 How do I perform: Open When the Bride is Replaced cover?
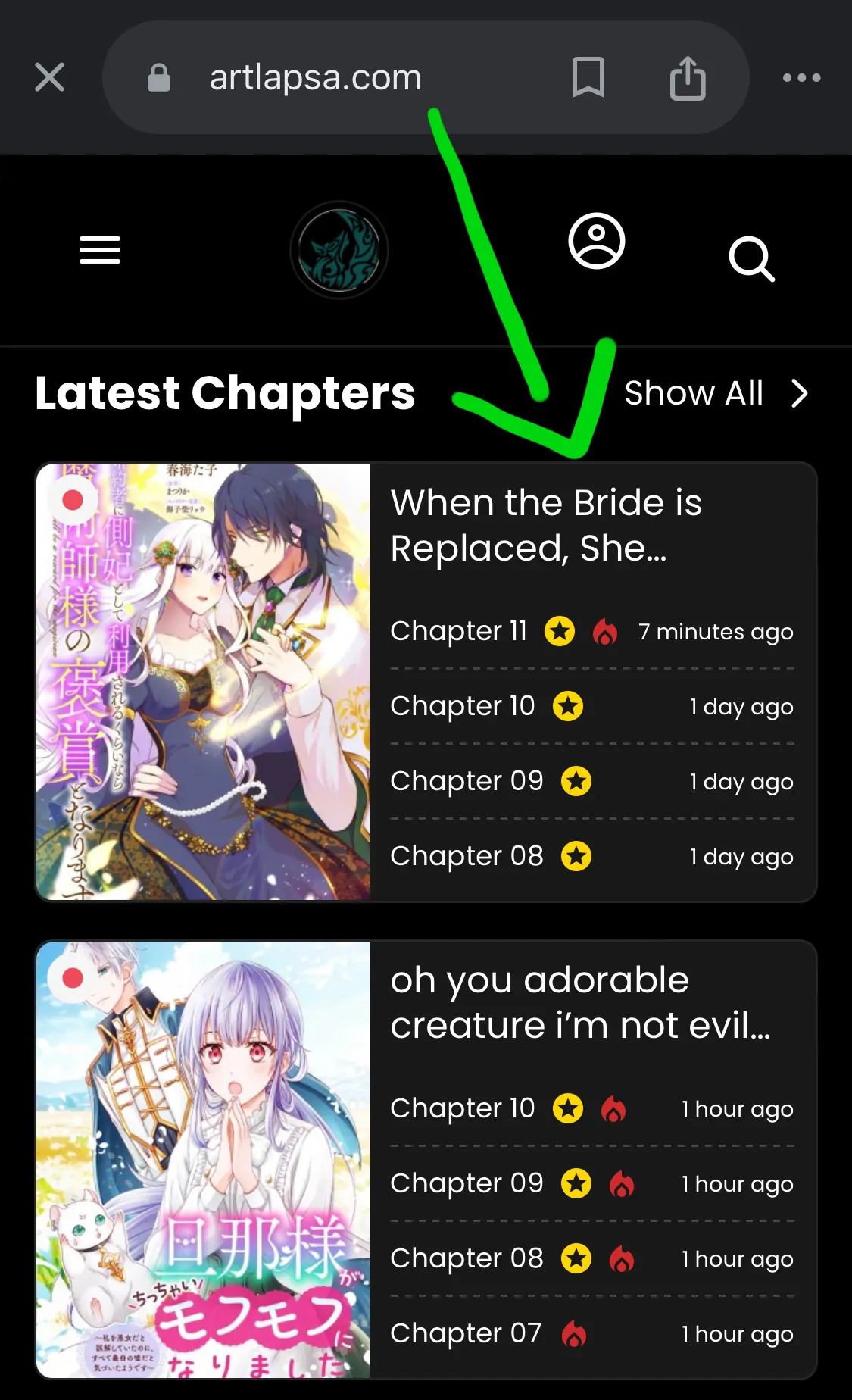[x=203, y=682]
